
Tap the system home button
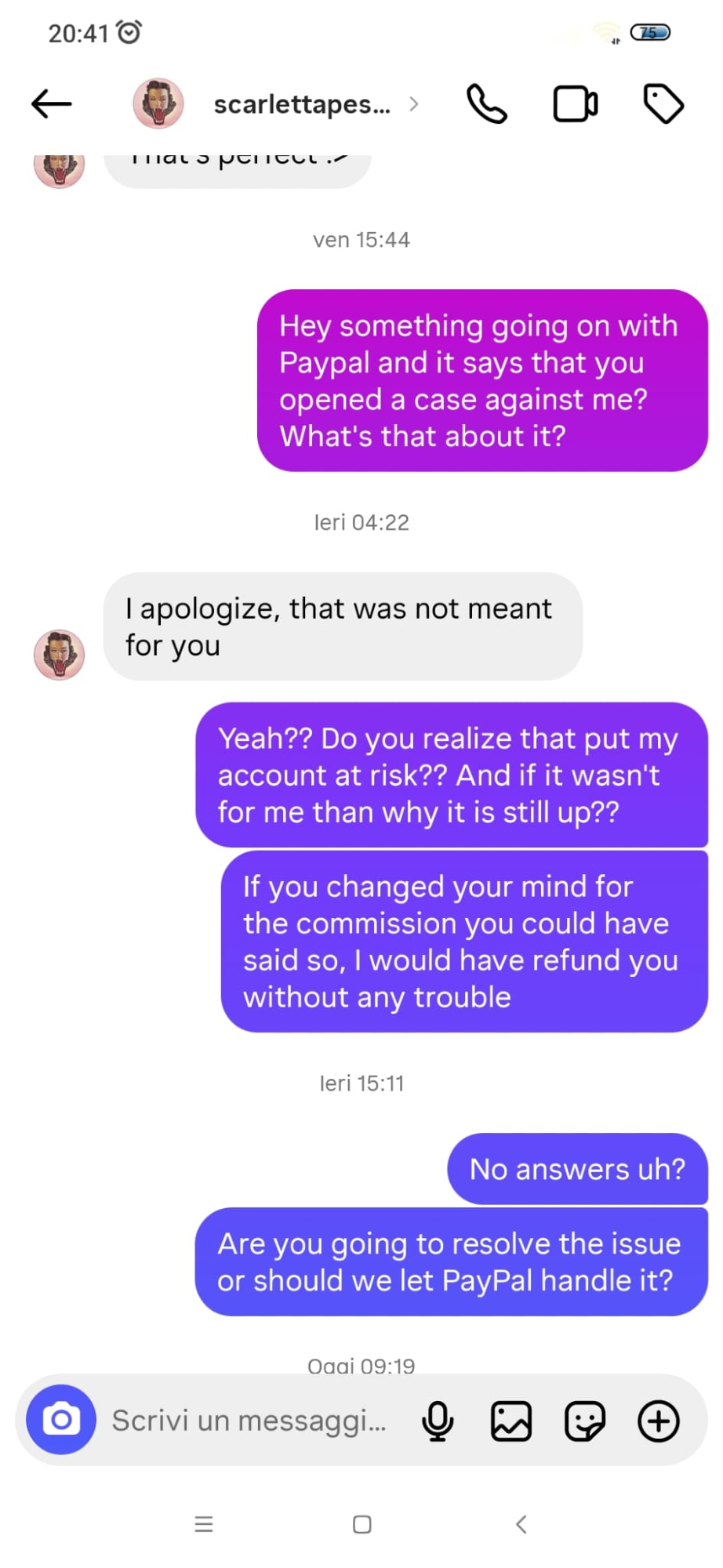[x=361, y=1524]
